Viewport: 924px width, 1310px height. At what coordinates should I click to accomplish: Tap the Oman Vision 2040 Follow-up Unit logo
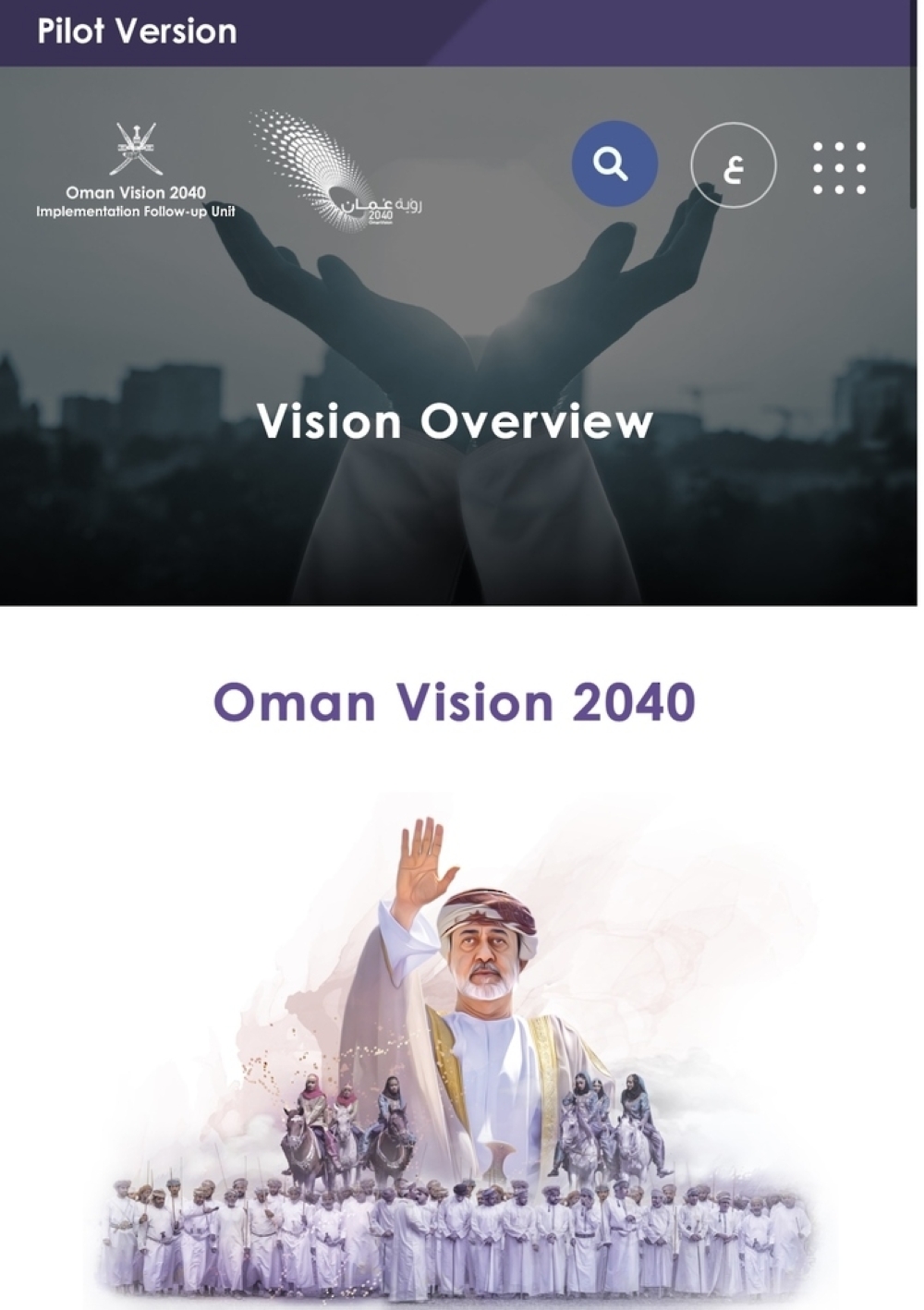[x=136, y=171]
